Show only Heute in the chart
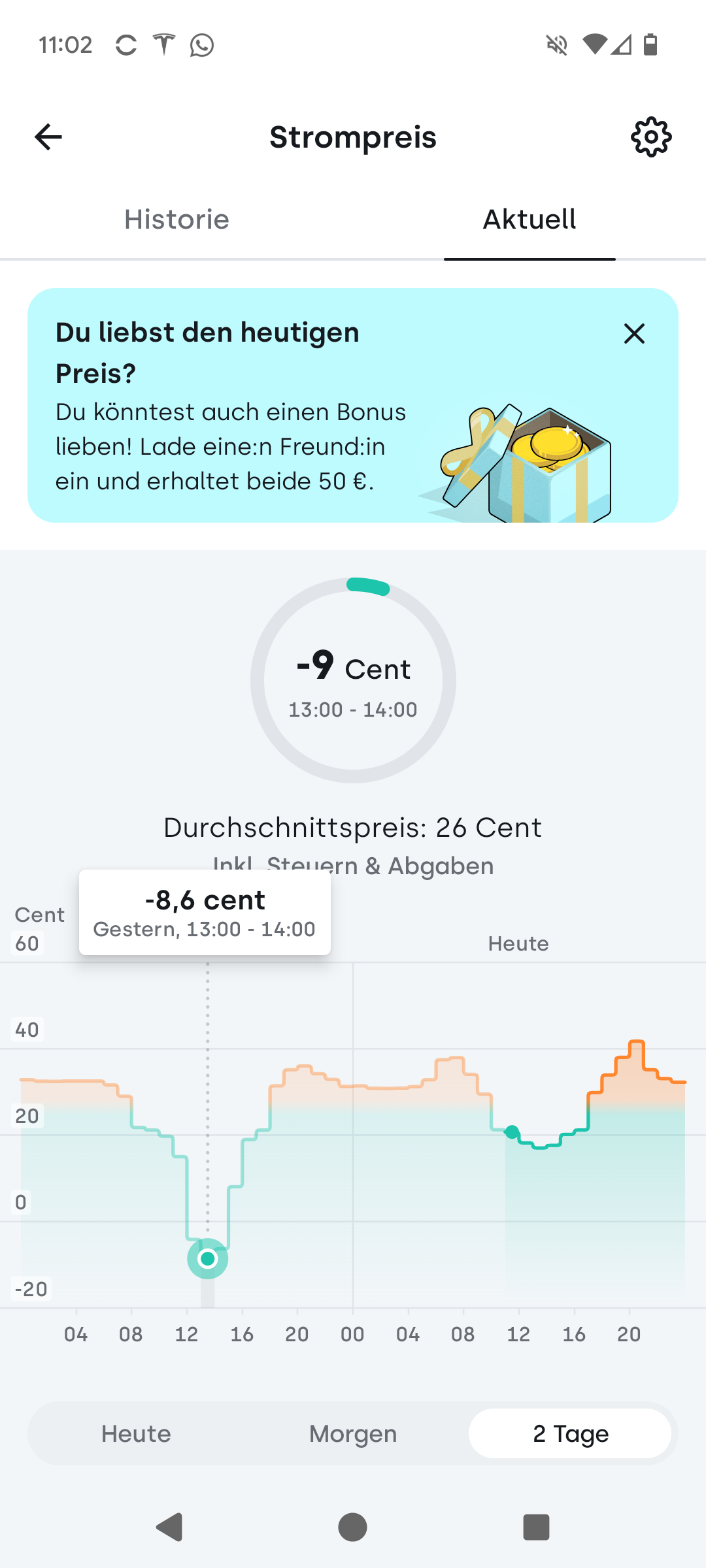Viewport: 706px width, 1568px height. [x=136, y=1433]
